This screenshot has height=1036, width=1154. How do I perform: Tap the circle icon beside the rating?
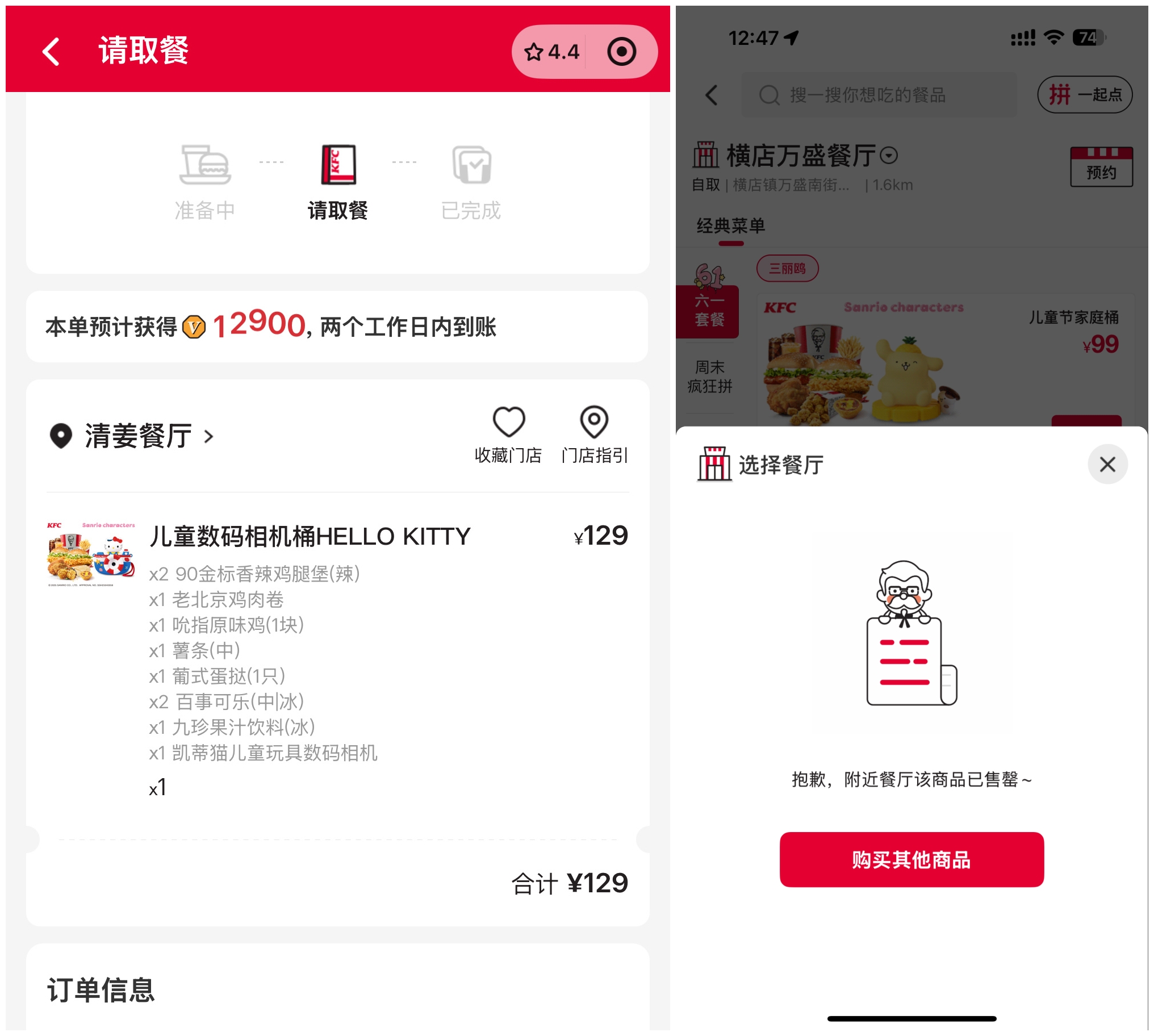(x=621, y=52)
